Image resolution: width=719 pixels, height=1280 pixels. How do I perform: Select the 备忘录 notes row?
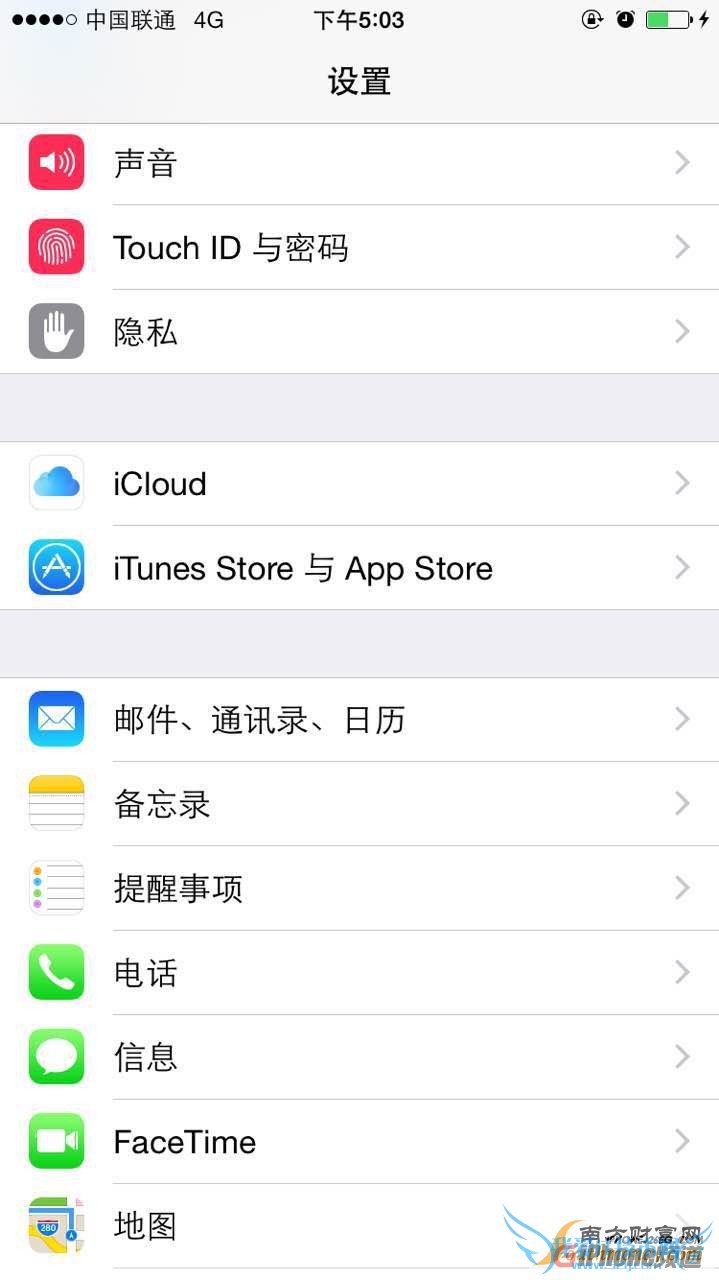tap(359, 803)
